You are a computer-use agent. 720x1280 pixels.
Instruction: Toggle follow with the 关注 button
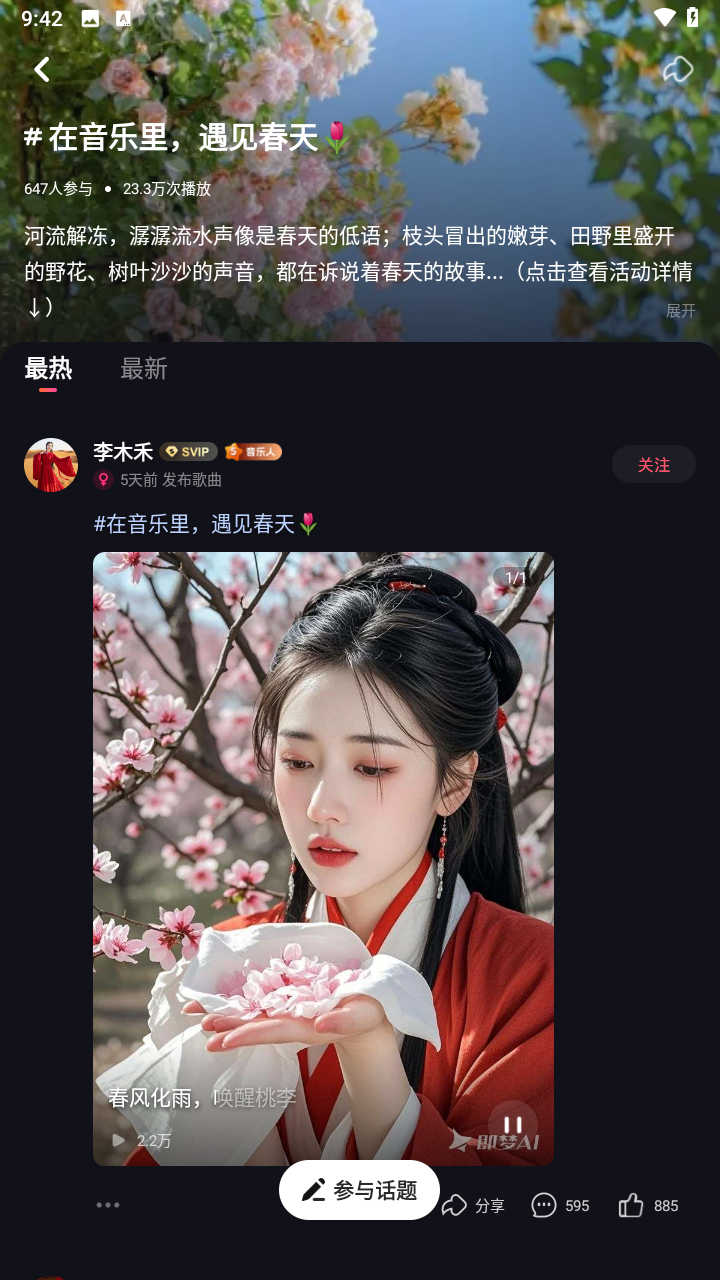654,464
